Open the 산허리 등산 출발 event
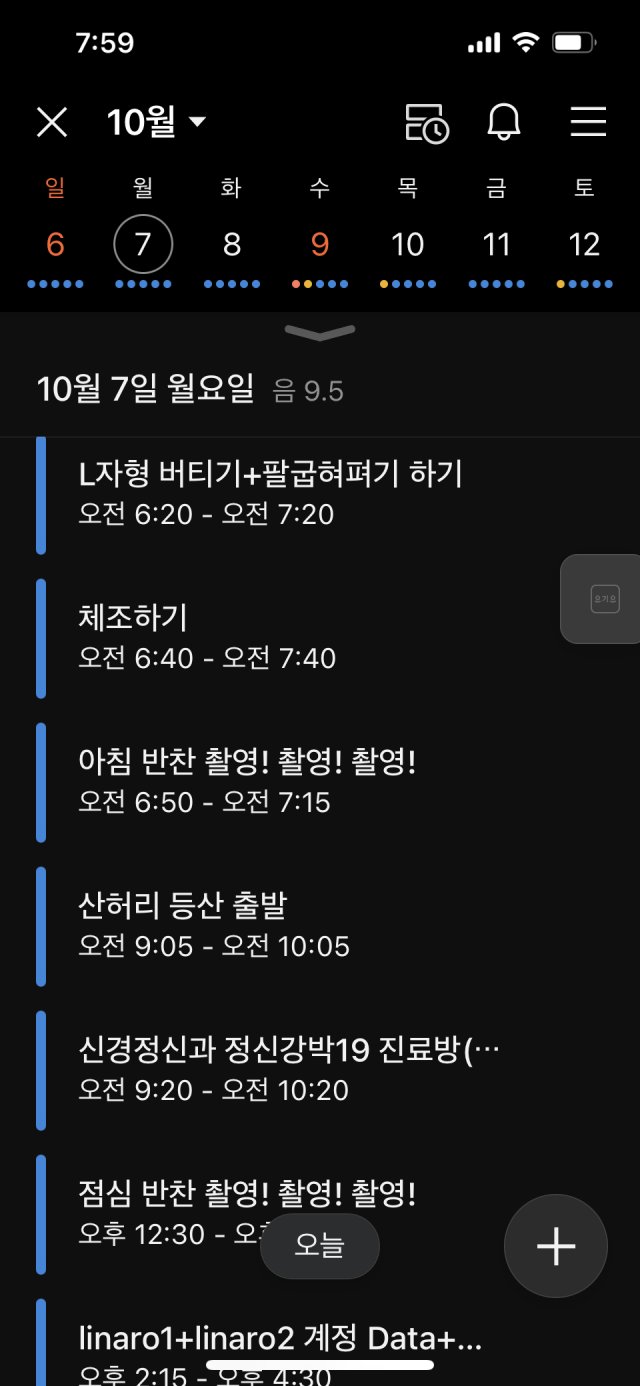 [214, 925]
